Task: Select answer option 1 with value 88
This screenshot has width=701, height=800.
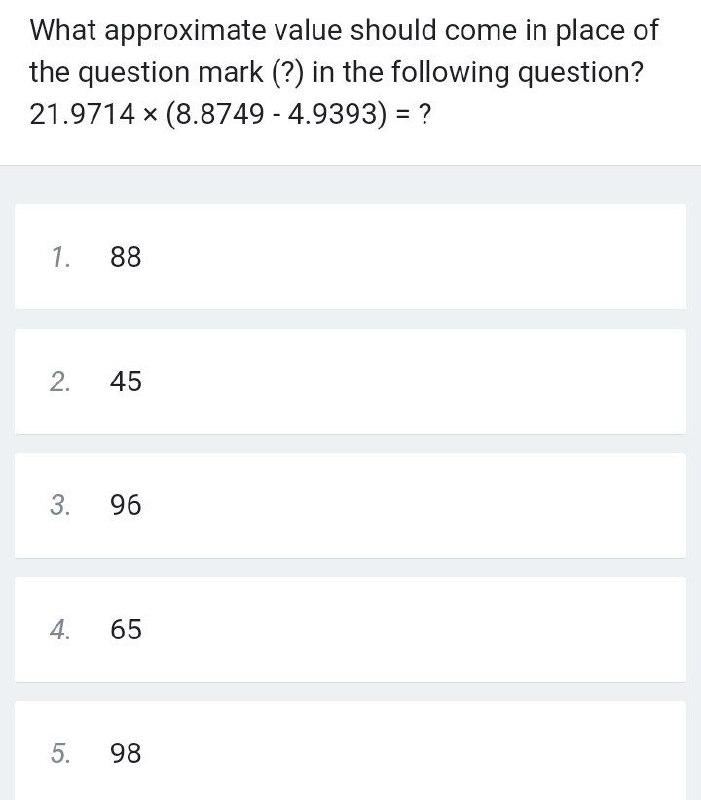Action: [350, 257]
